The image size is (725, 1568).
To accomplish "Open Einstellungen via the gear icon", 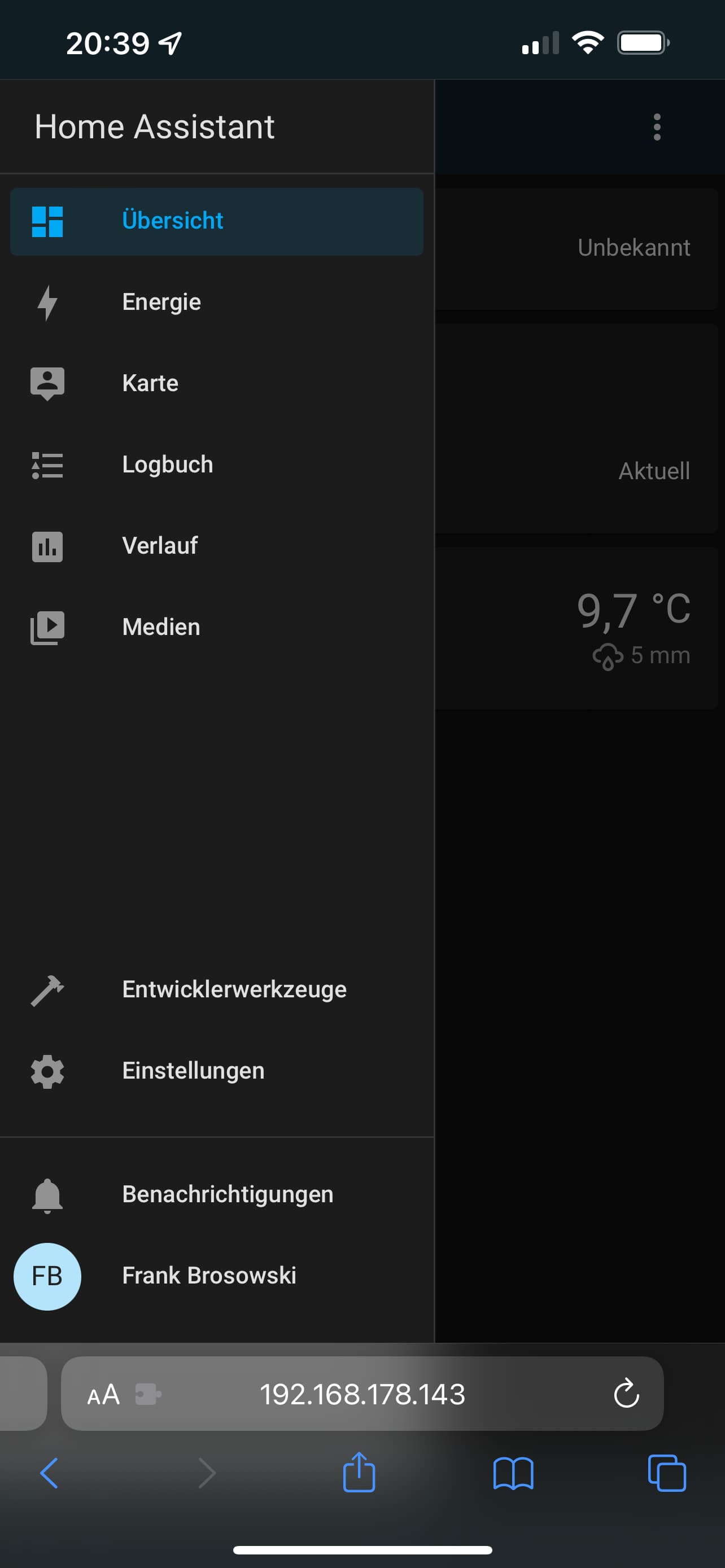I will click(47, 1071).
